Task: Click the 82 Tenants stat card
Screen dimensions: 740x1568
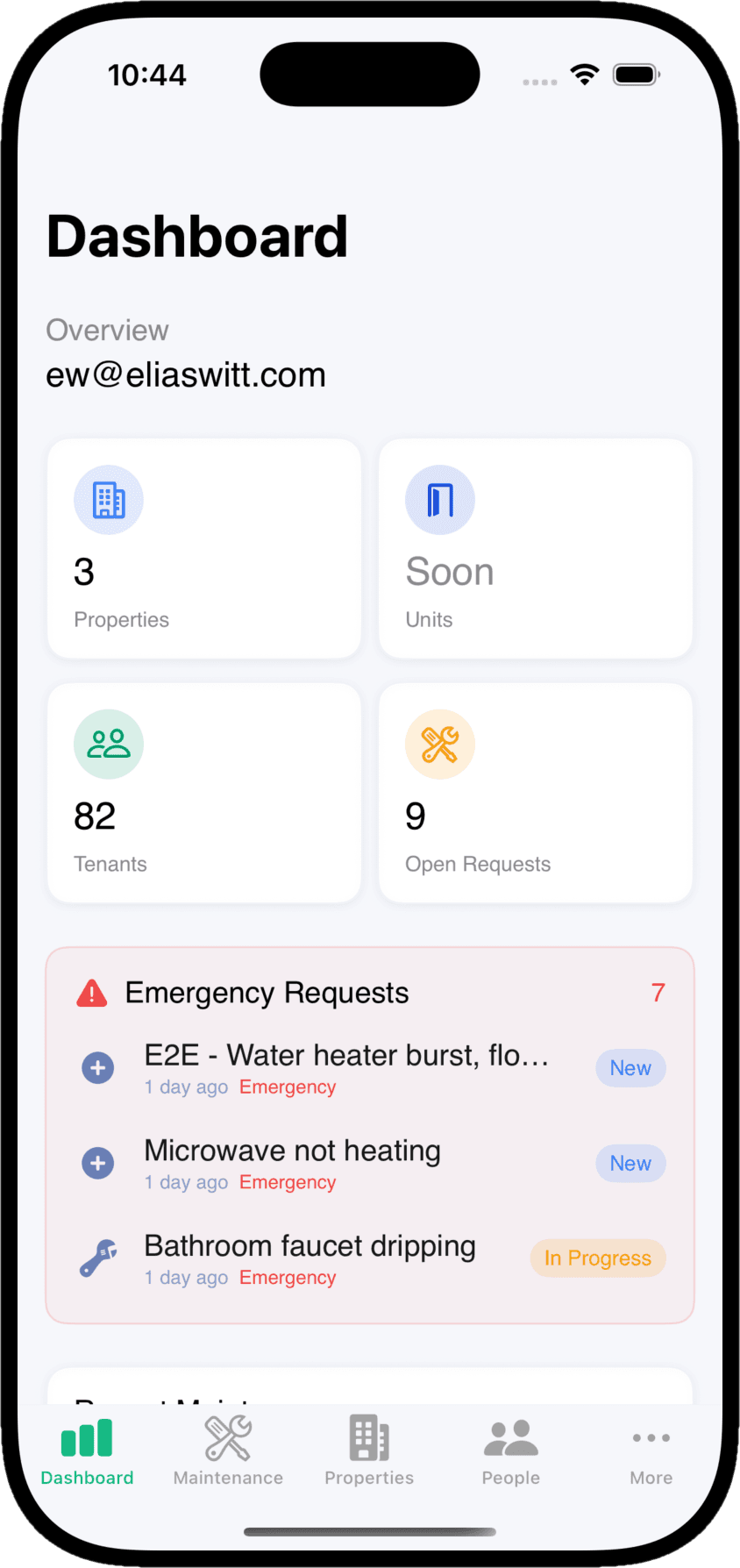Action: click(x=203, y=792)
